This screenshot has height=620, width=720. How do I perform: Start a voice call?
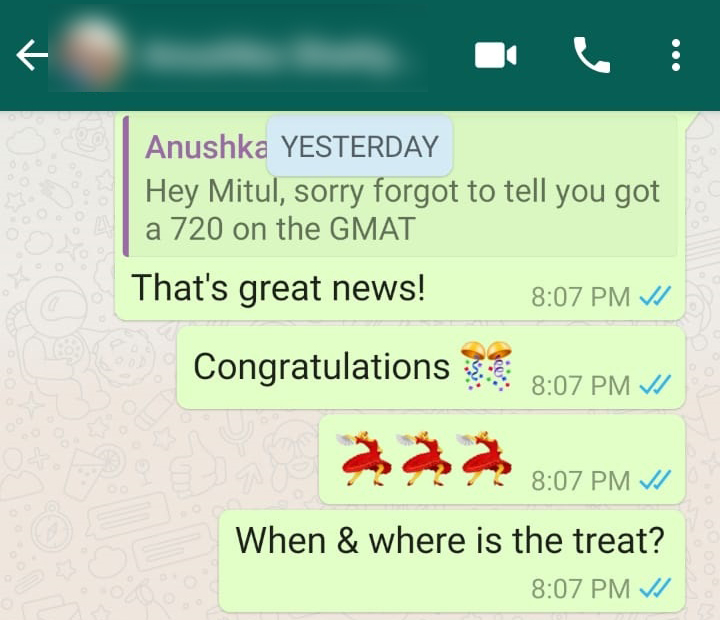point(591,56)
